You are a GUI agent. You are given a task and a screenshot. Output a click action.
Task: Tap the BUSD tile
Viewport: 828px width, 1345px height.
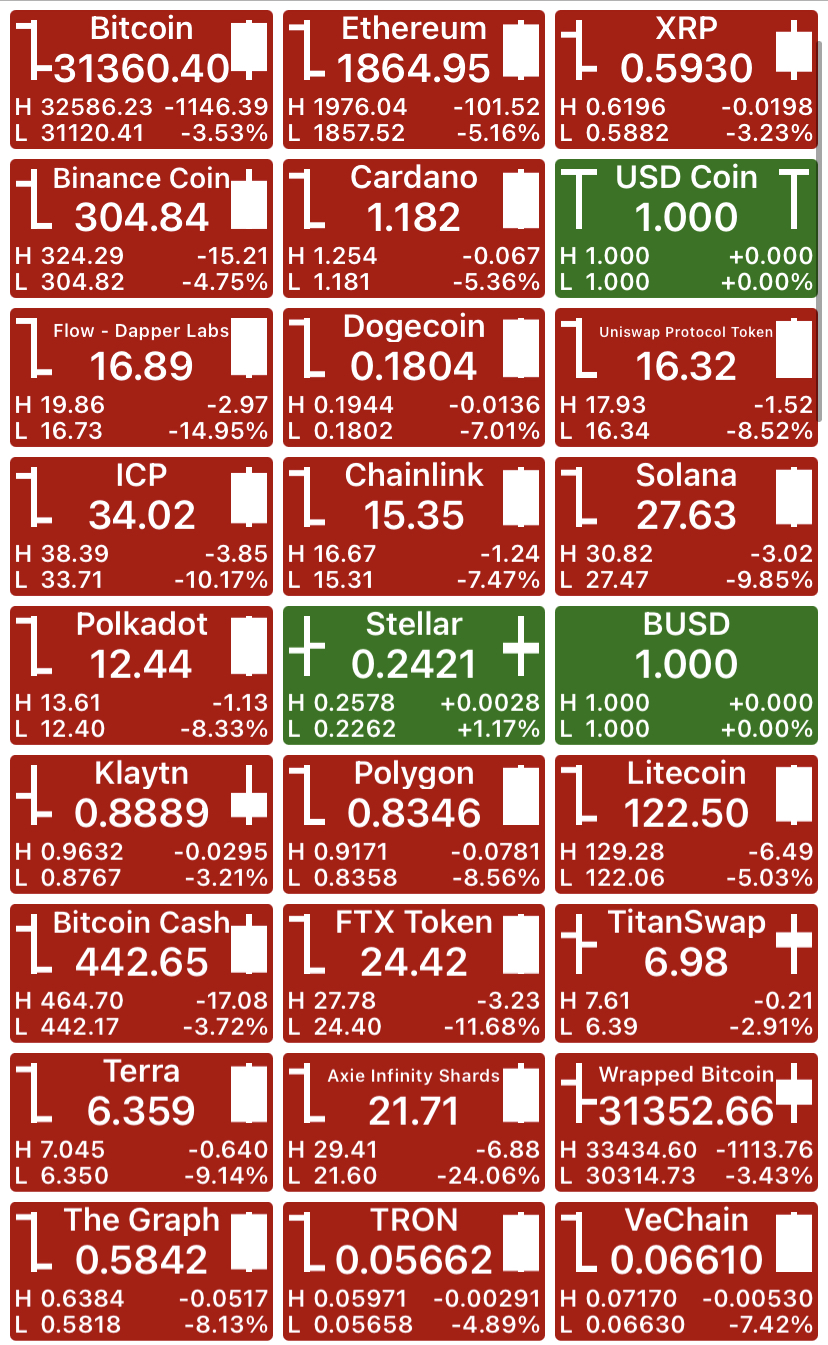tap(686, 675)
